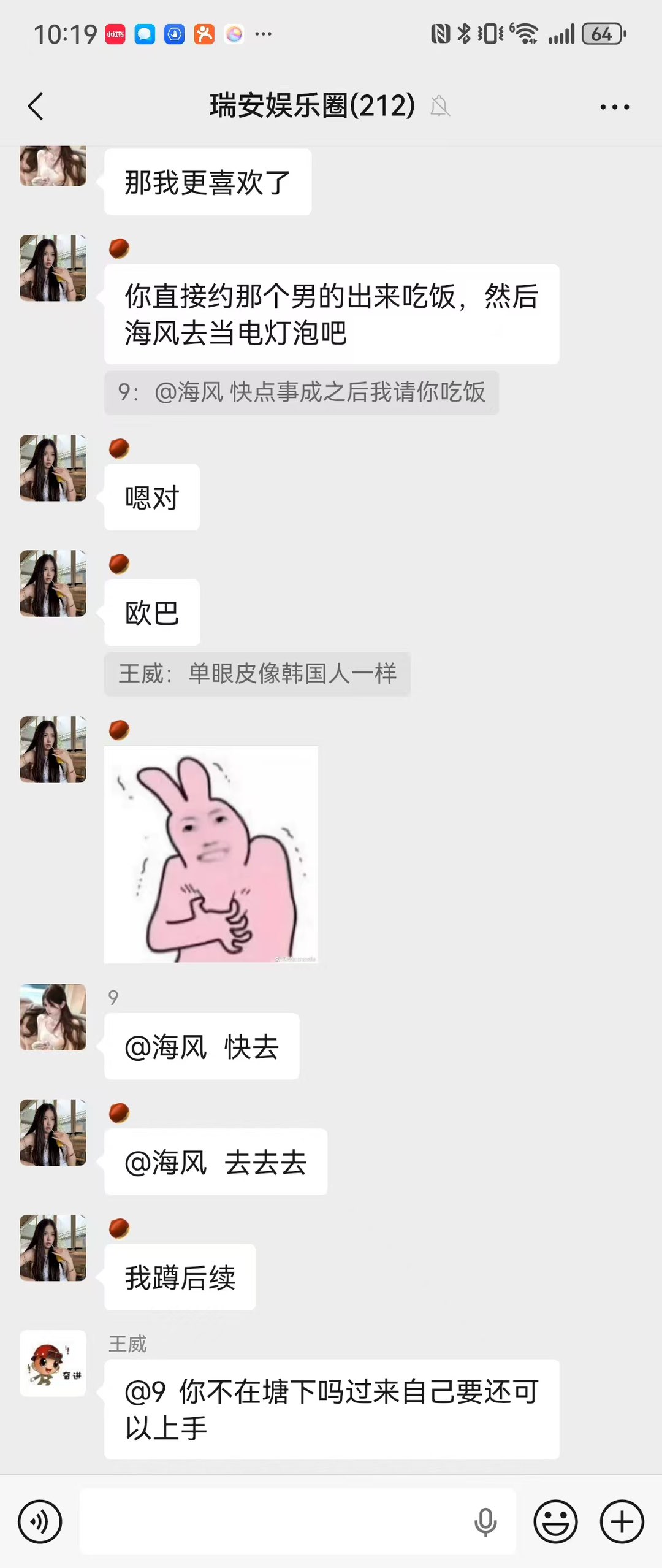
Task: Jump to quoted message "快点事成之后我请你吃饭"
Action: click(x=302, y=392)
